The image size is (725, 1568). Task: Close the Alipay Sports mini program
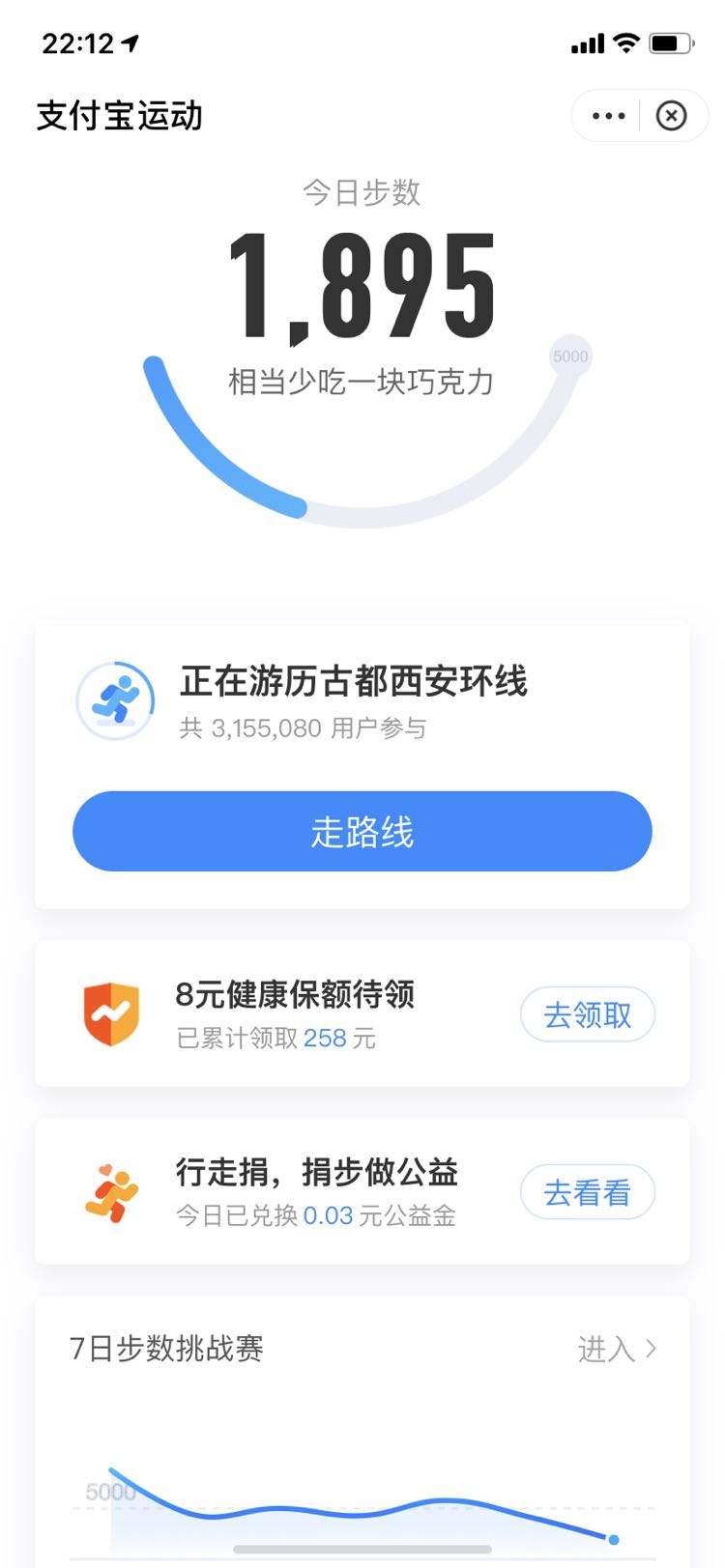[671, 116]
